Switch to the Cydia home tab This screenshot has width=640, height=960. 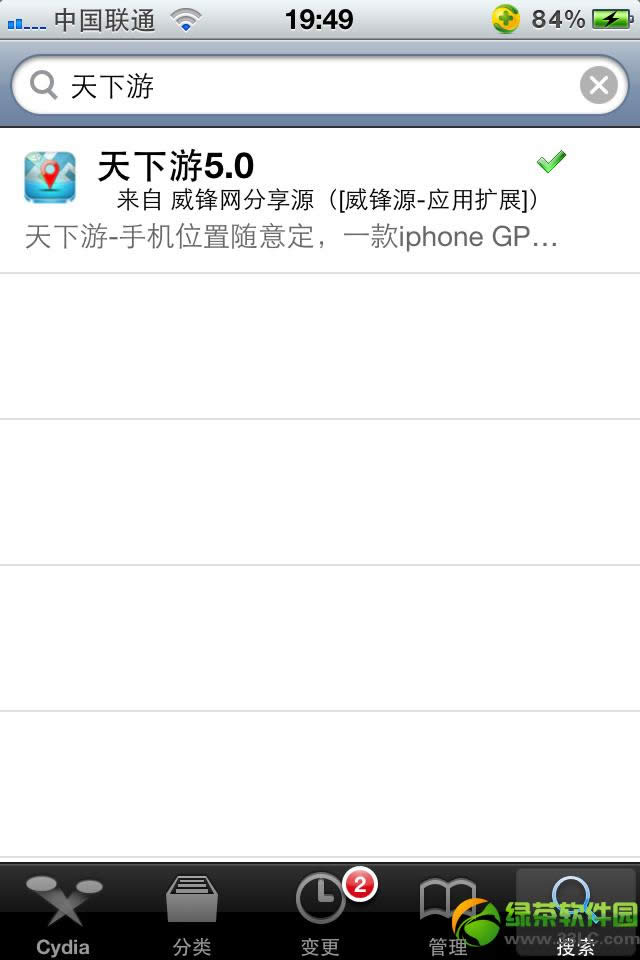pyautogui.click(x=63, y=912)
